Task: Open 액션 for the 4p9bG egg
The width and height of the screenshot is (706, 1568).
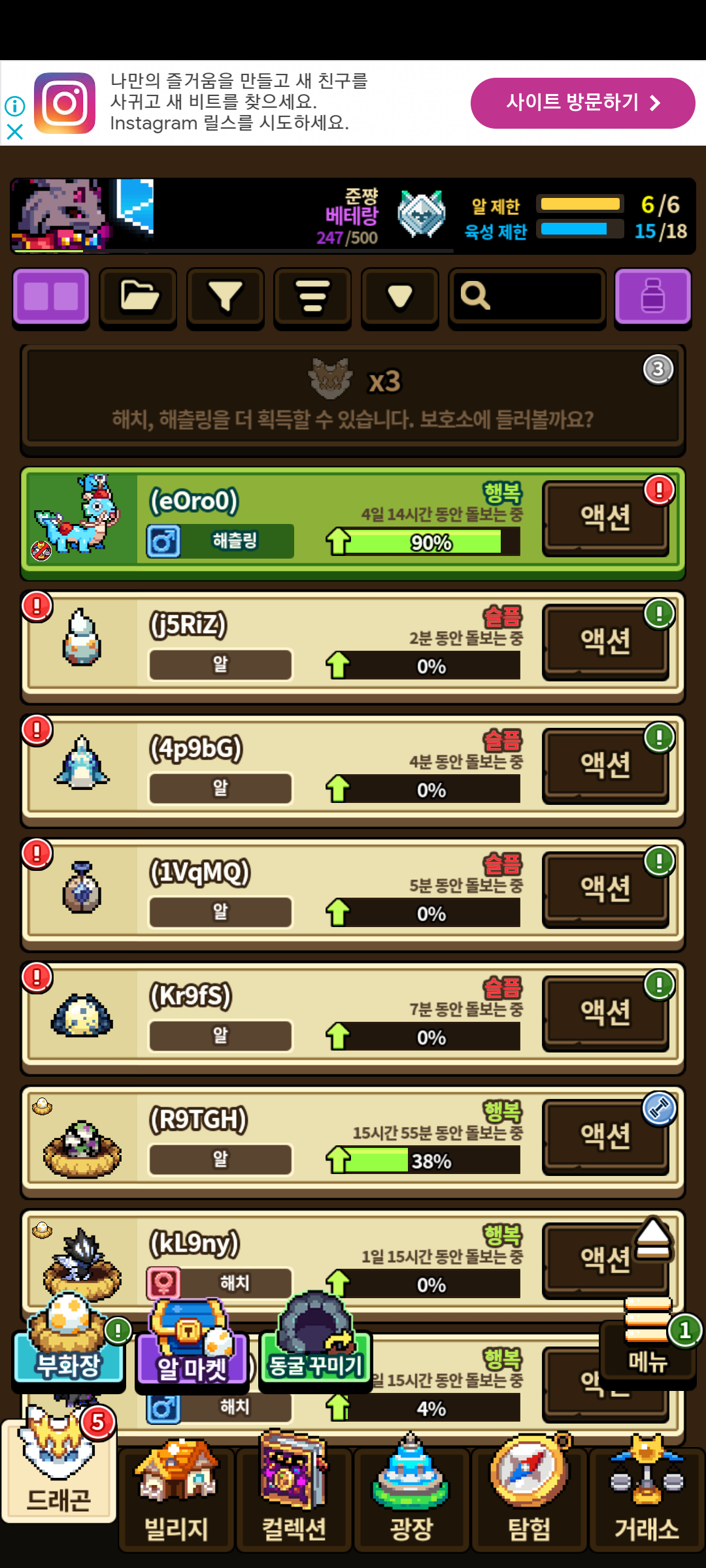Action: click(605, 764)
